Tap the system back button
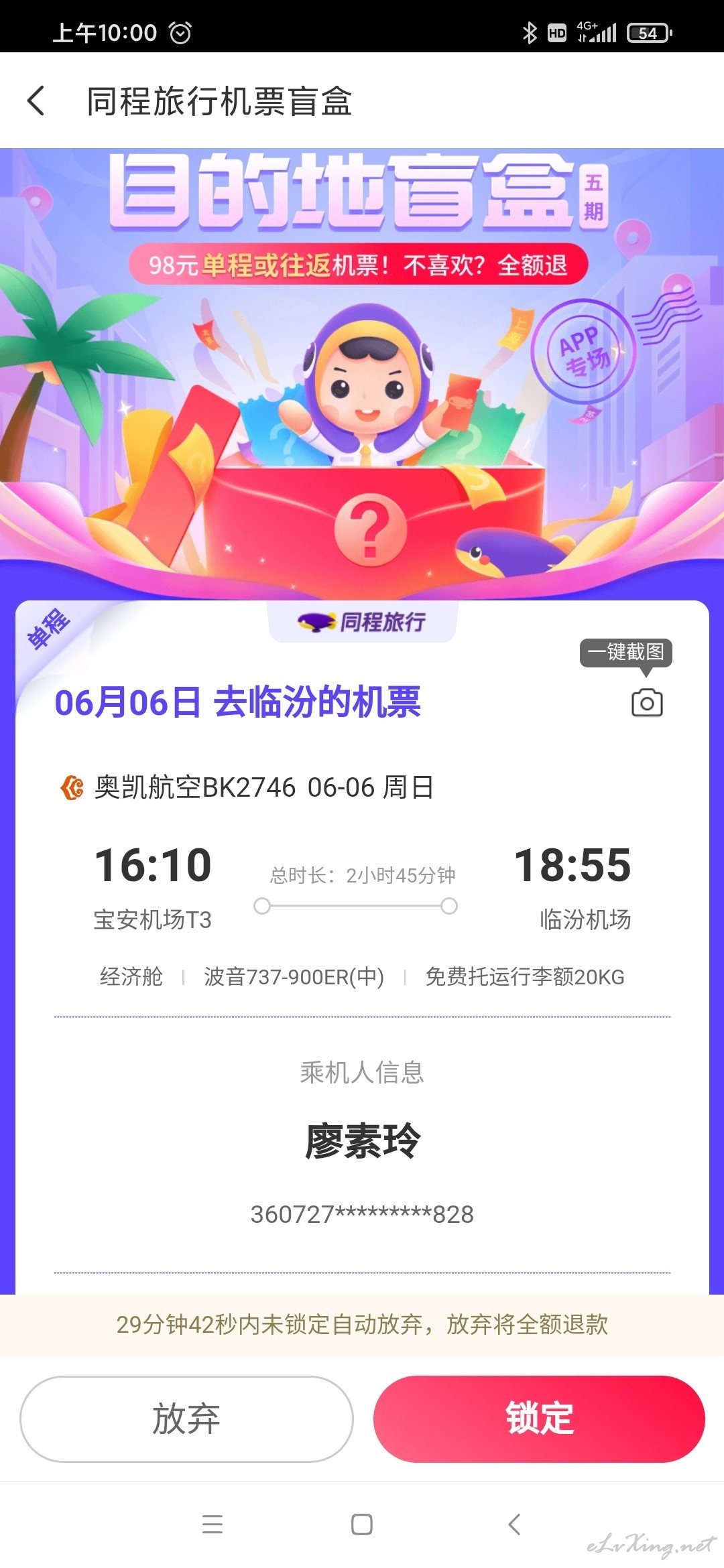Screen dimensions: 724x1568 pos(514,1524)
